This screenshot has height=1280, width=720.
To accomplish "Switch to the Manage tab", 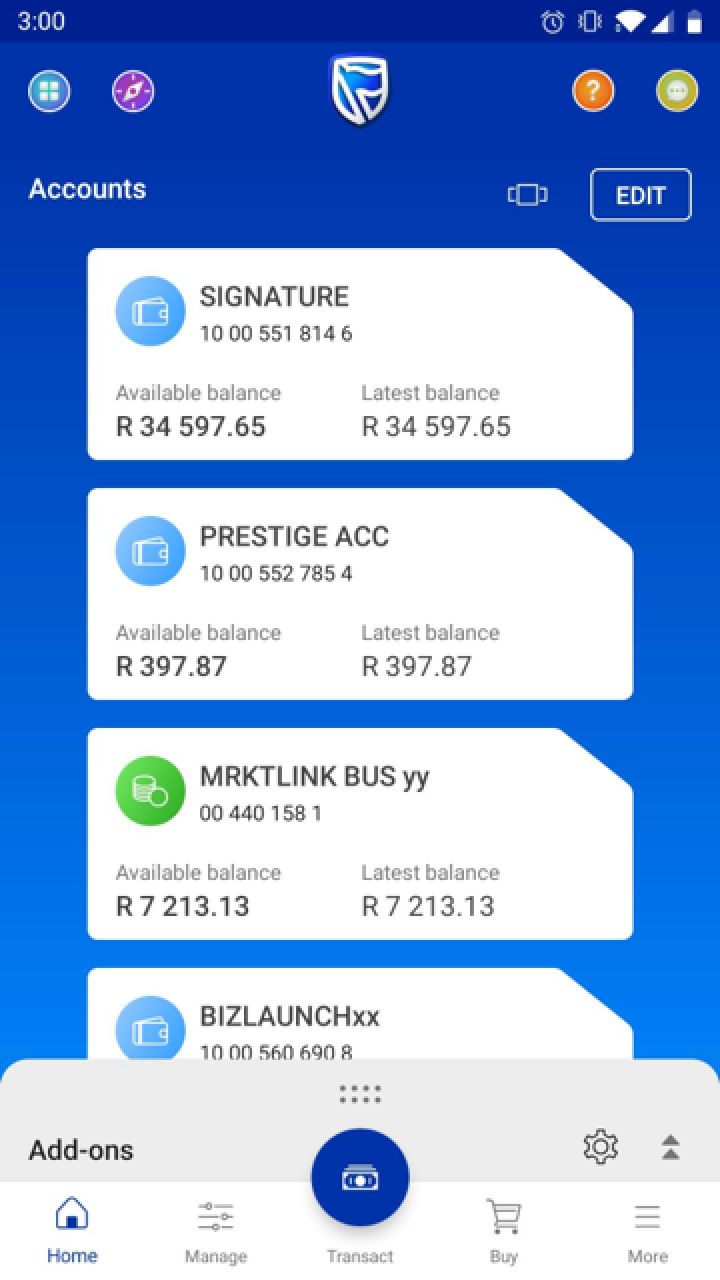I will click(216, 1231).
